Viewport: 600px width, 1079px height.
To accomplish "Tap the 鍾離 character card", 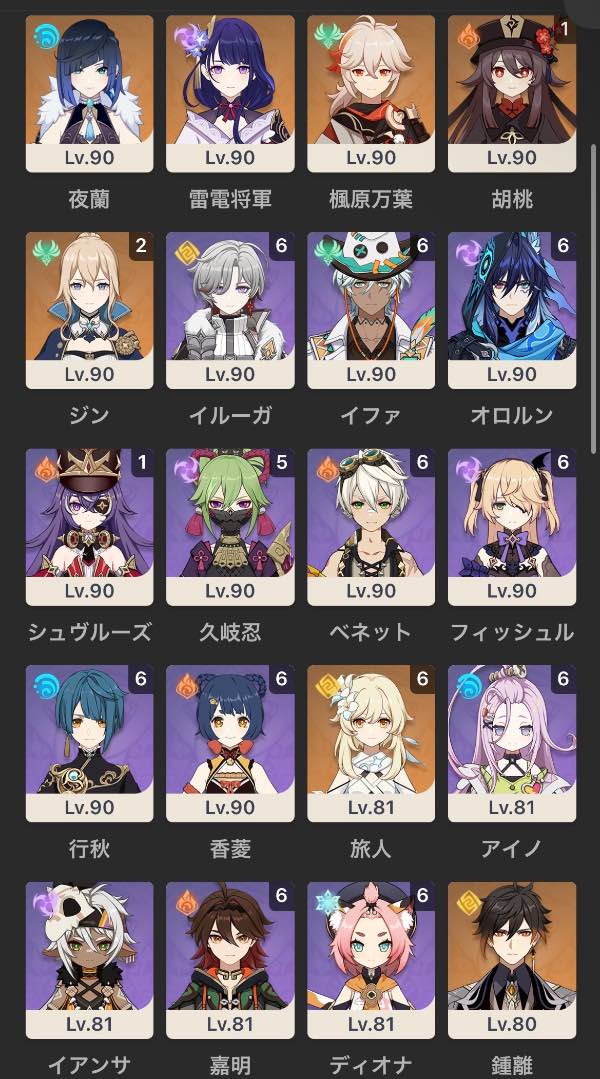I will point(512,960).
